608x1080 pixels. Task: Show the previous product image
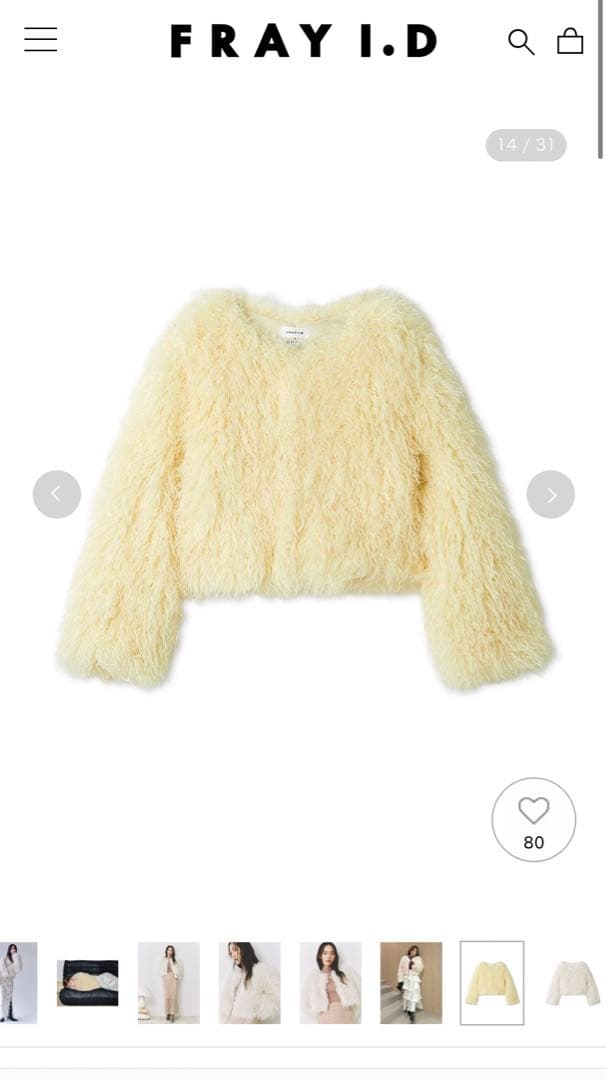click(x=57, y=494)
